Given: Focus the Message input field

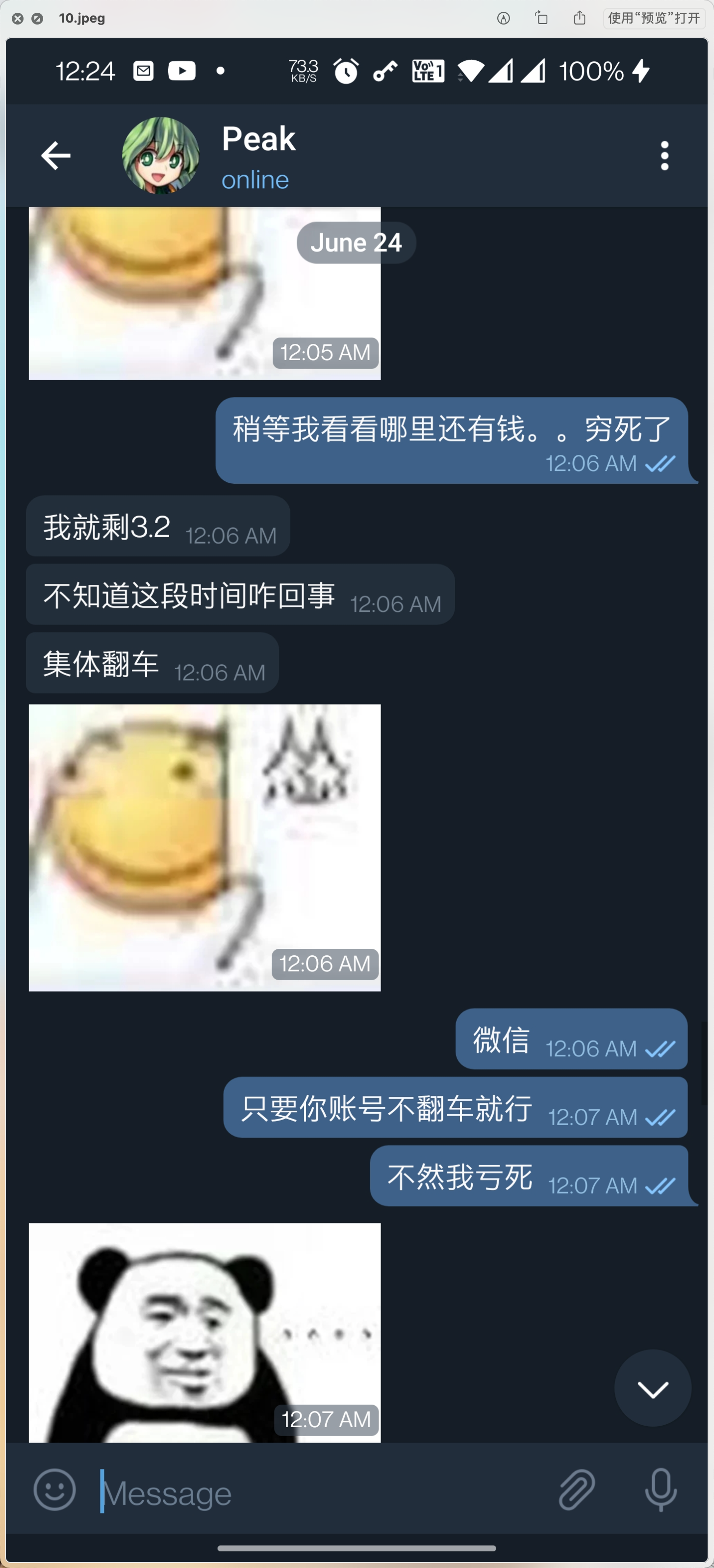Looking at the screenshot, I should pyautogui.click(x=316, y=1492).
